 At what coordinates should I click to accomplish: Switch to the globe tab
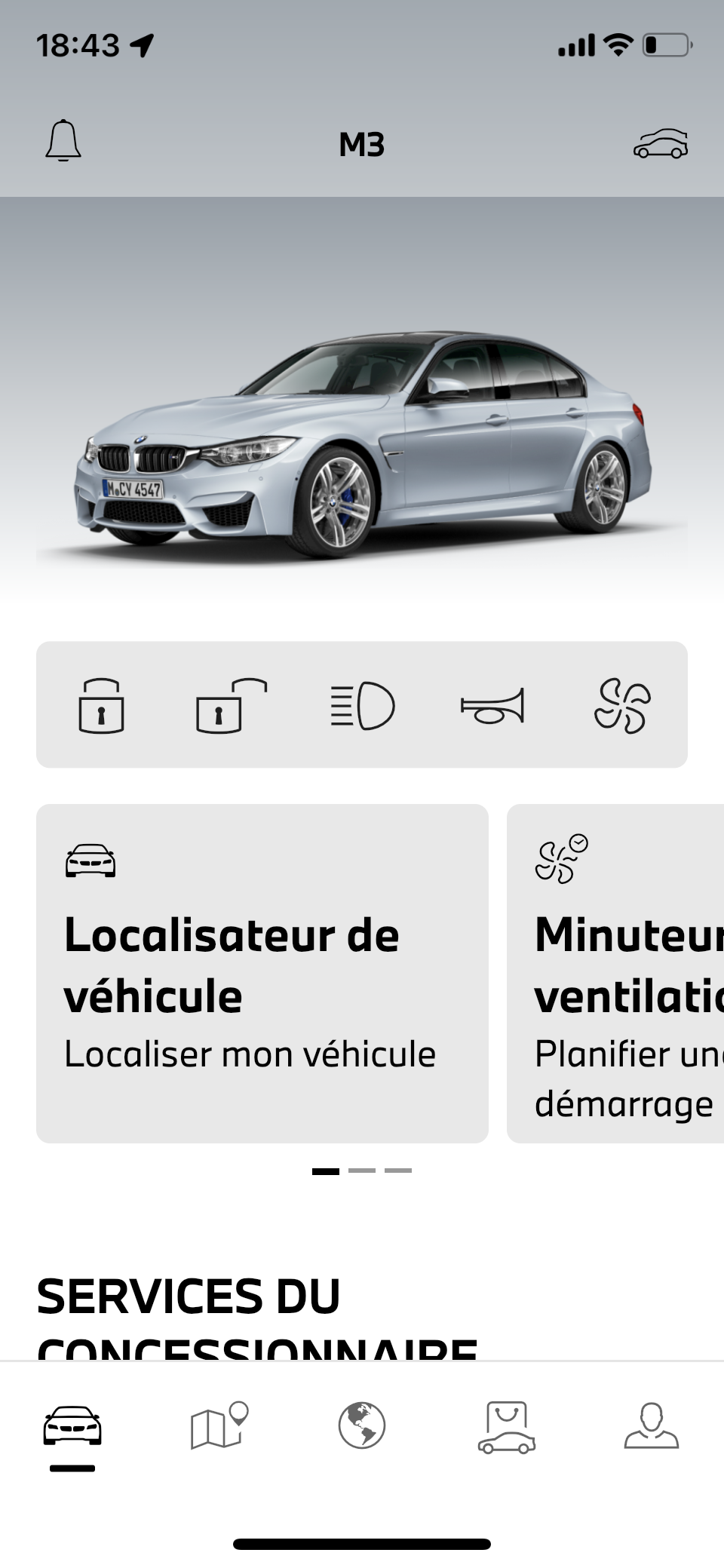(362, 1425)
